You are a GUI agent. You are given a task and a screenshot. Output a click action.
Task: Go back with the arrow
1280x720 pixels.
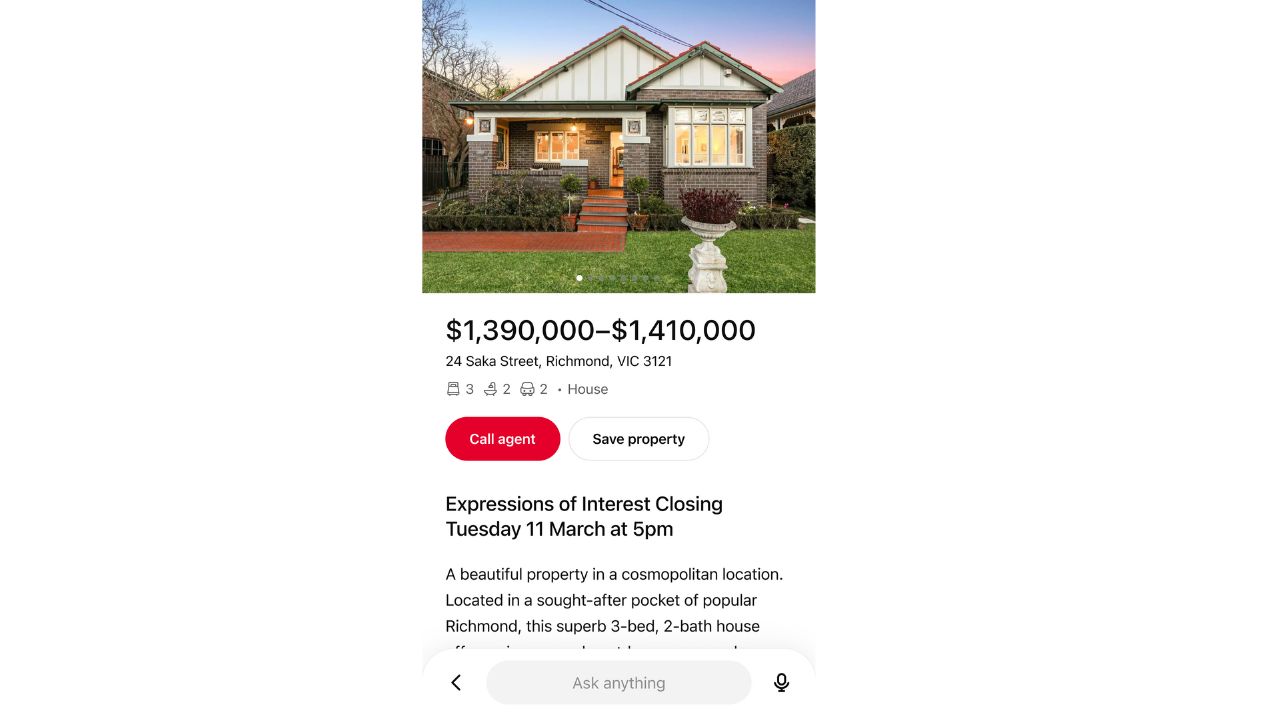pyautogui.click(x=456, y=683)
